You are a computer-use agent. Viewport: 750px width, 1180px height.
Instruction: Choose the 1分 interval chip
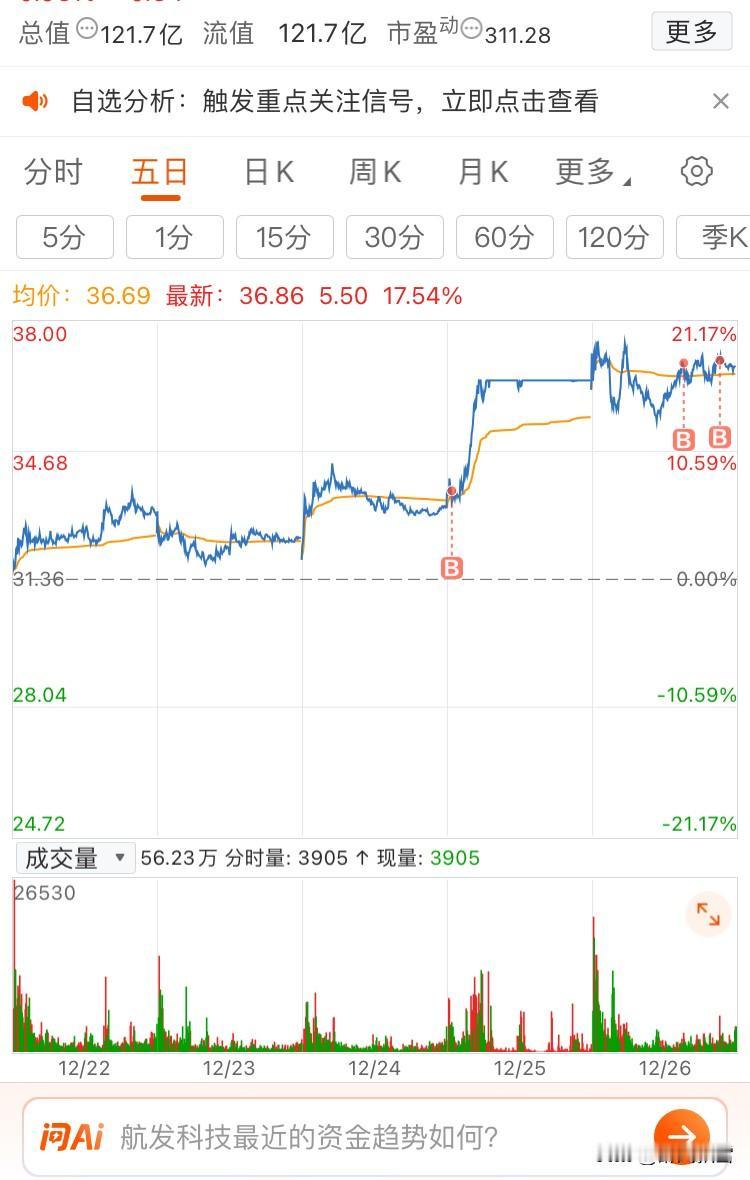click(x=174, y=238)
